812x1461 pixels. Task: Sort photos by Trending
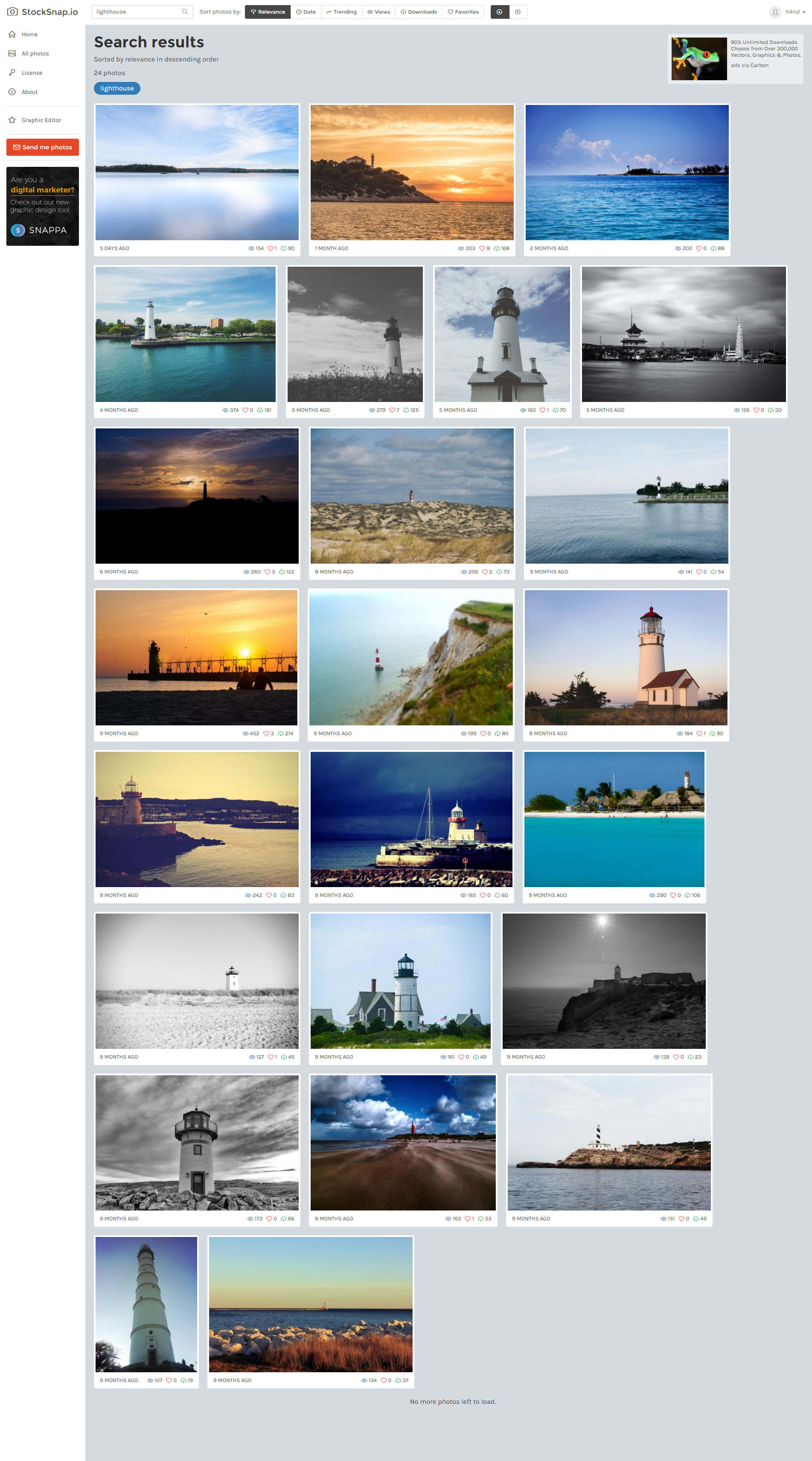point(341,12)
